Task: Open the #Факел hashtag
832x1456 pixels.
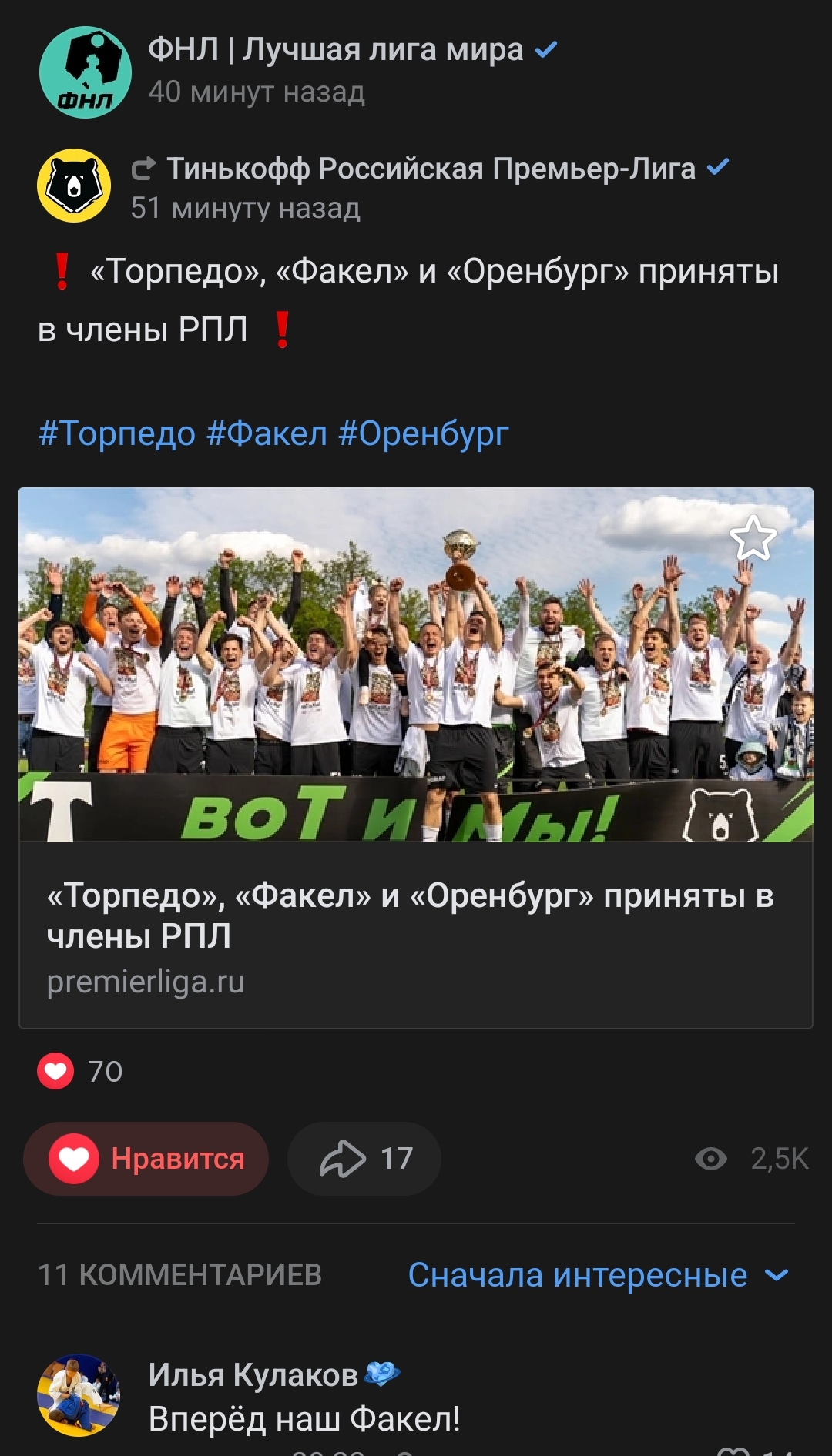Action: pyautogui.click(x=267, y=433)
